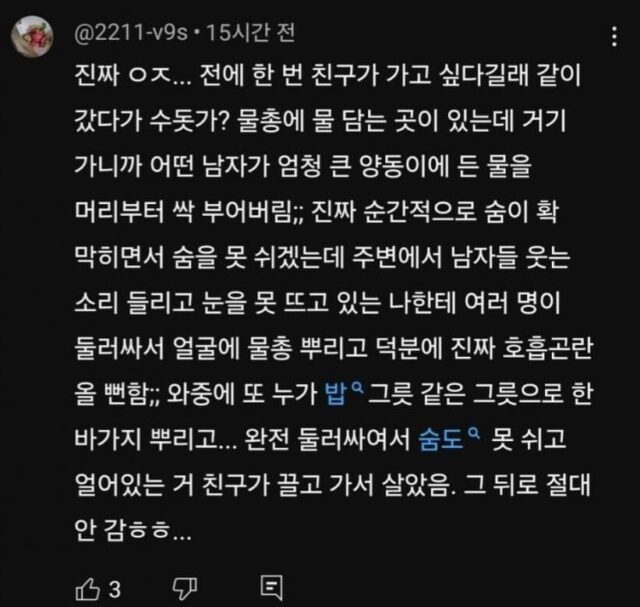
Task: Like the comment by @2211-v9s
Action: [87, 586]
